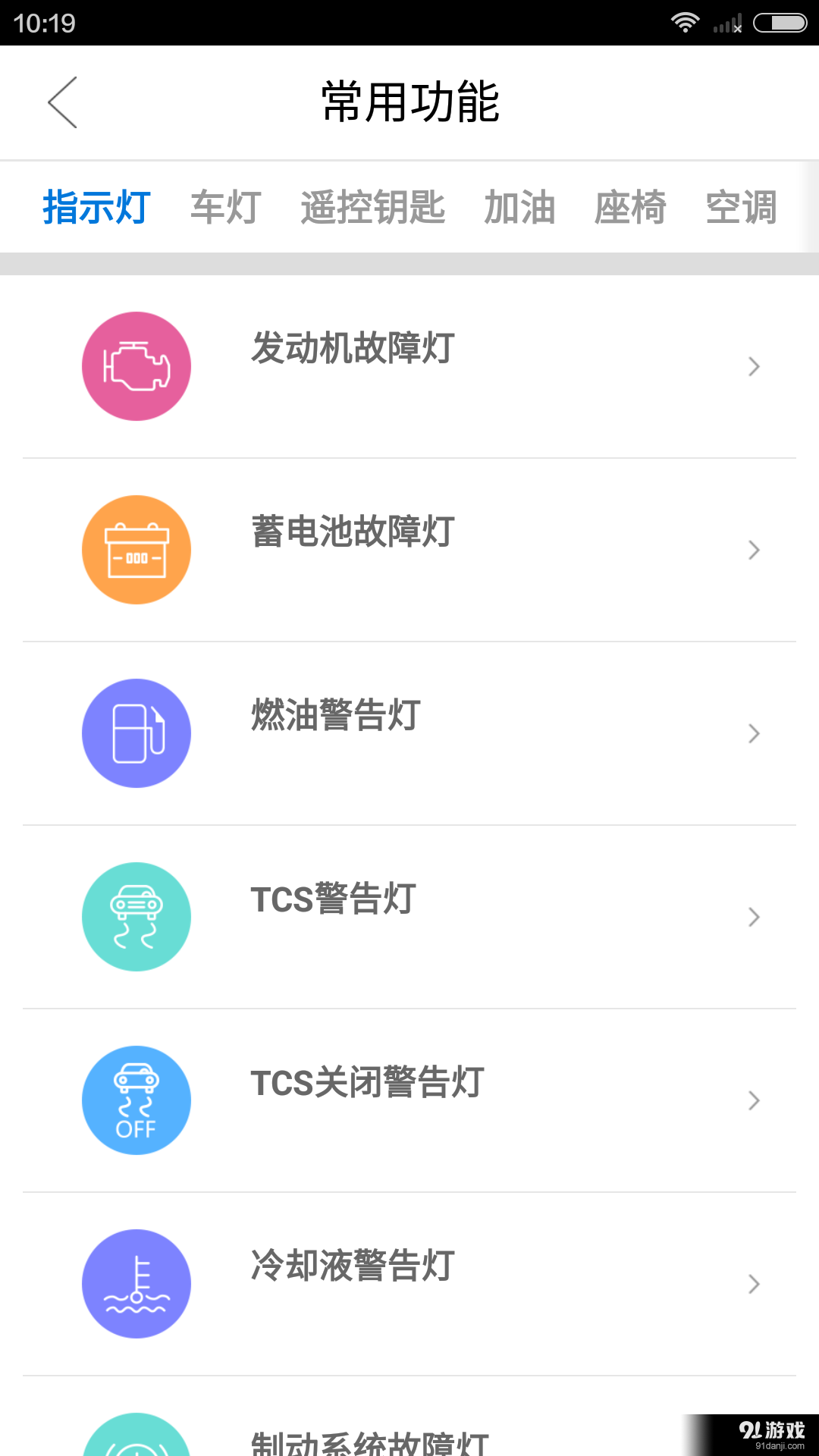Viewport: 819px width, 1456px height.
Task: Open the 加油 tab
Action: pos(519,207)
